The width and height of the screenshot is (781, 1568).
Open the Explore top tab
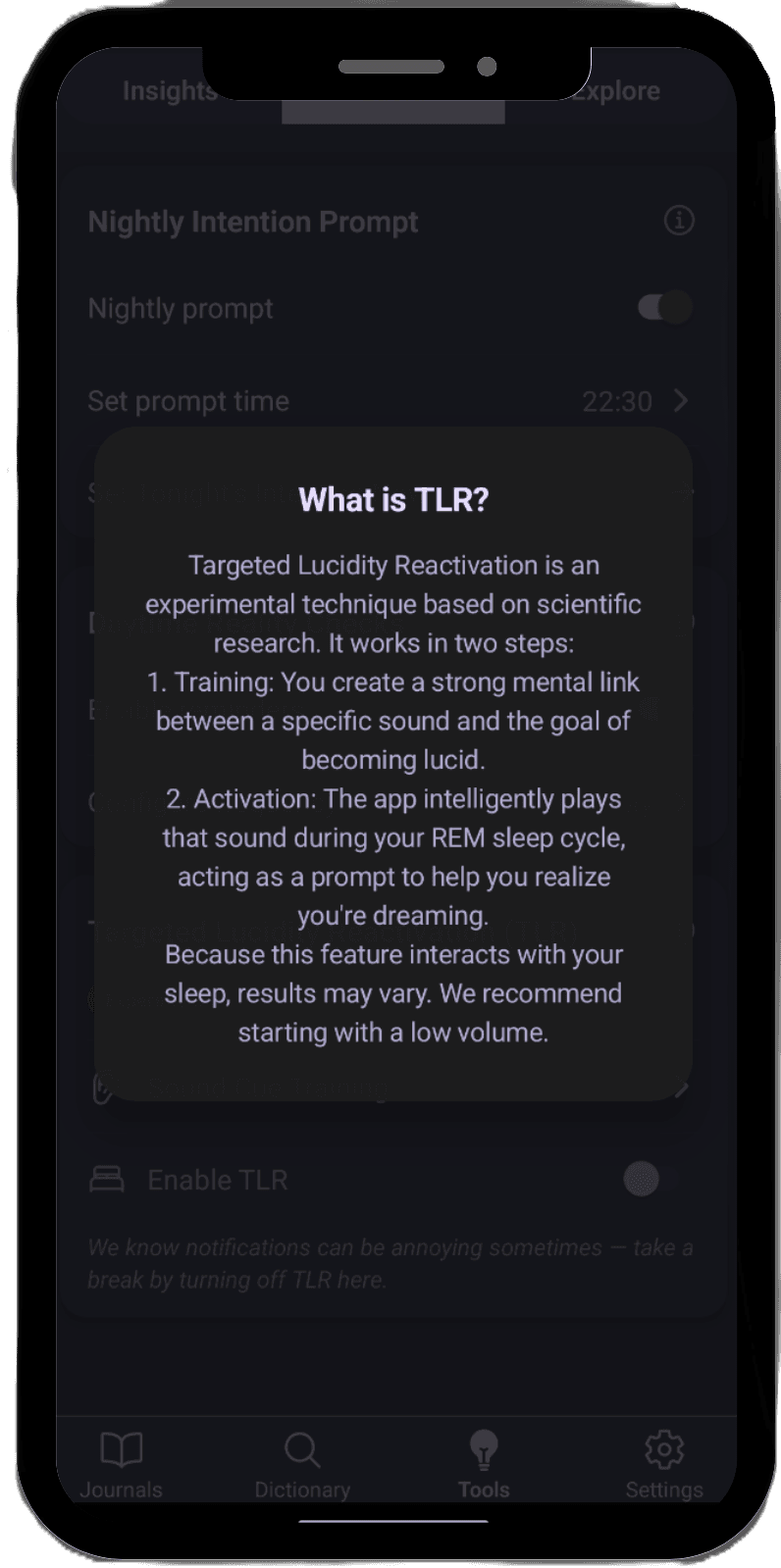617,91
